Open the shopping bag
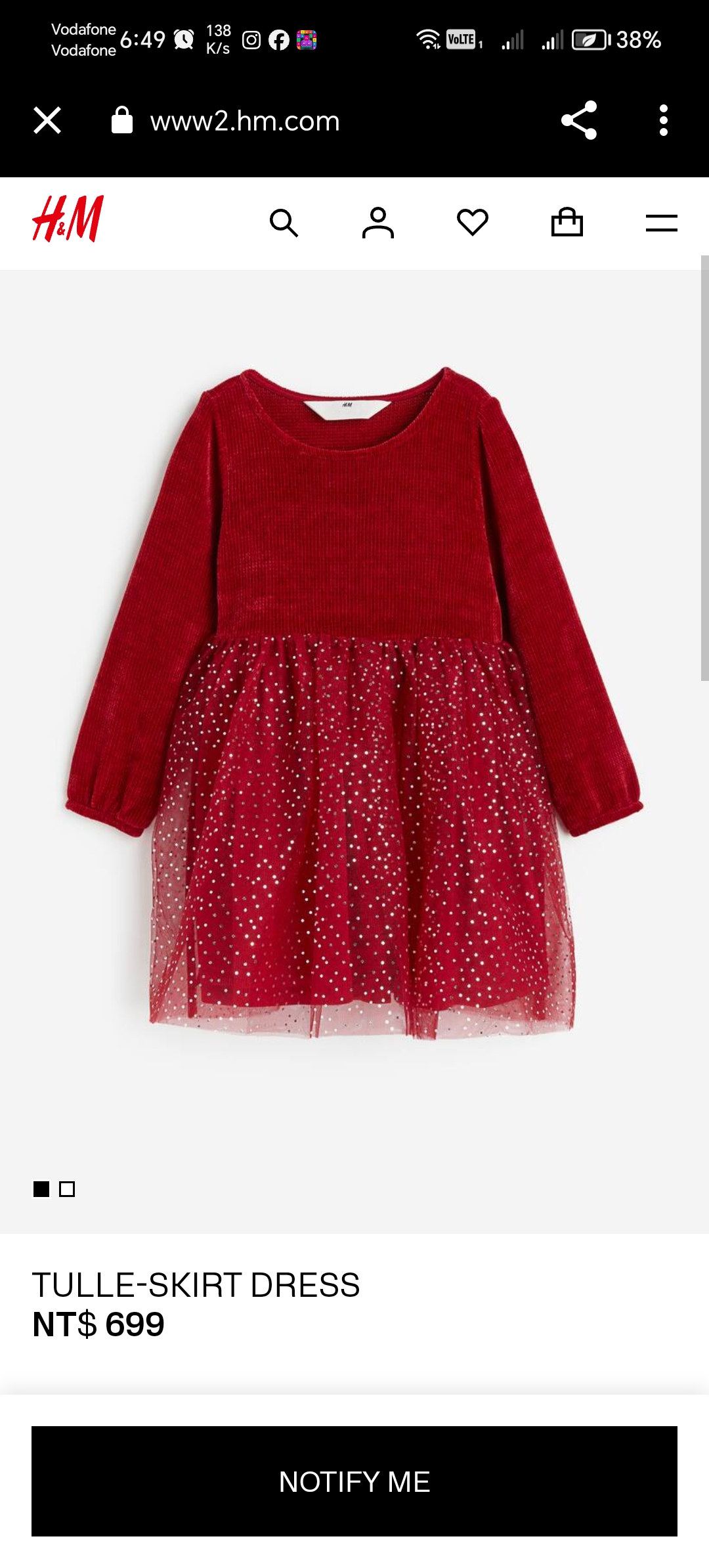The width and height of the screenshot is (709, 1568). tap(567, 223)
